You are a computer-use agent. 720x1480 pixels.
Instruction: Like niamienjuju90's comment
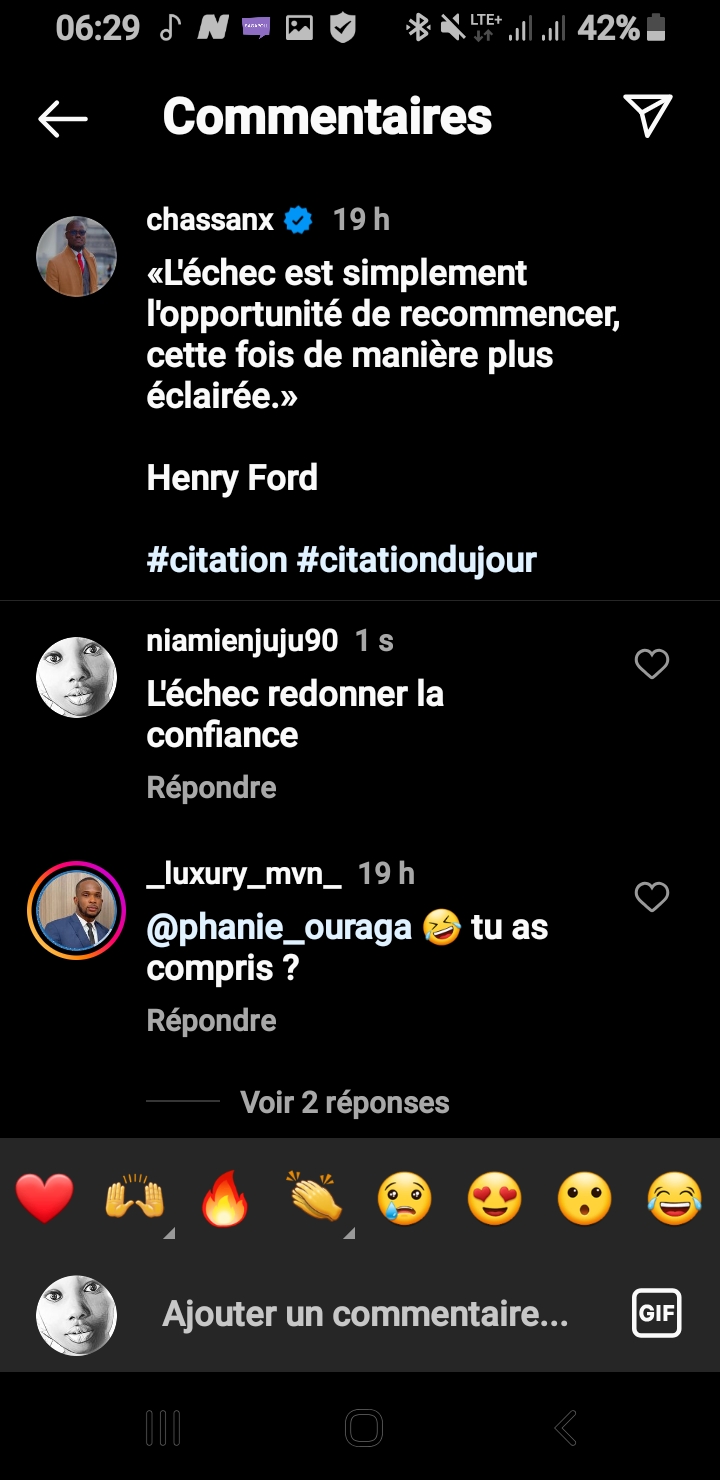tap(652, 664)
